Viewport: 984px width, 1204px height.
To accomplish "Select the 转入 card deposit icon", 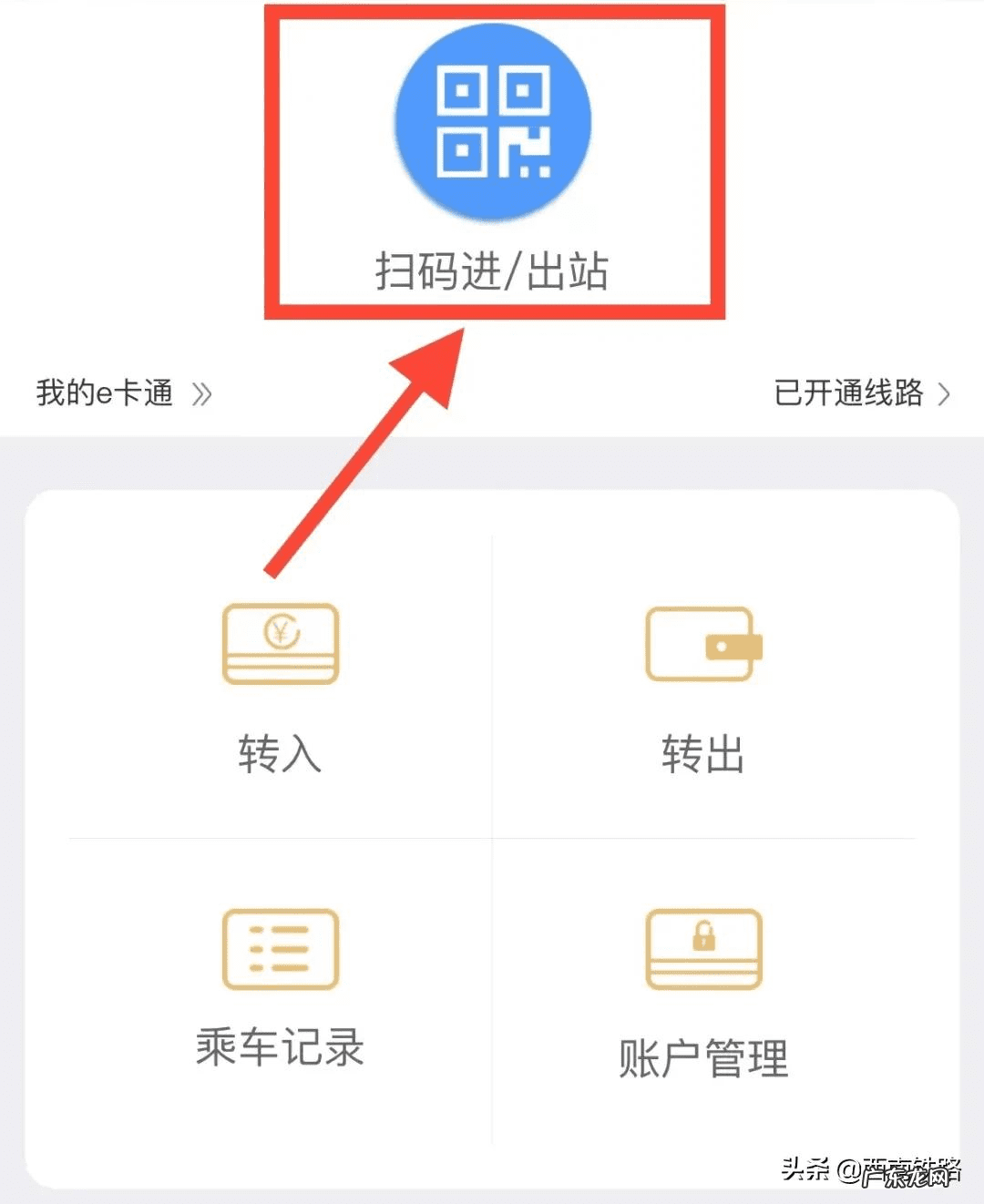I will pos(280,642).
